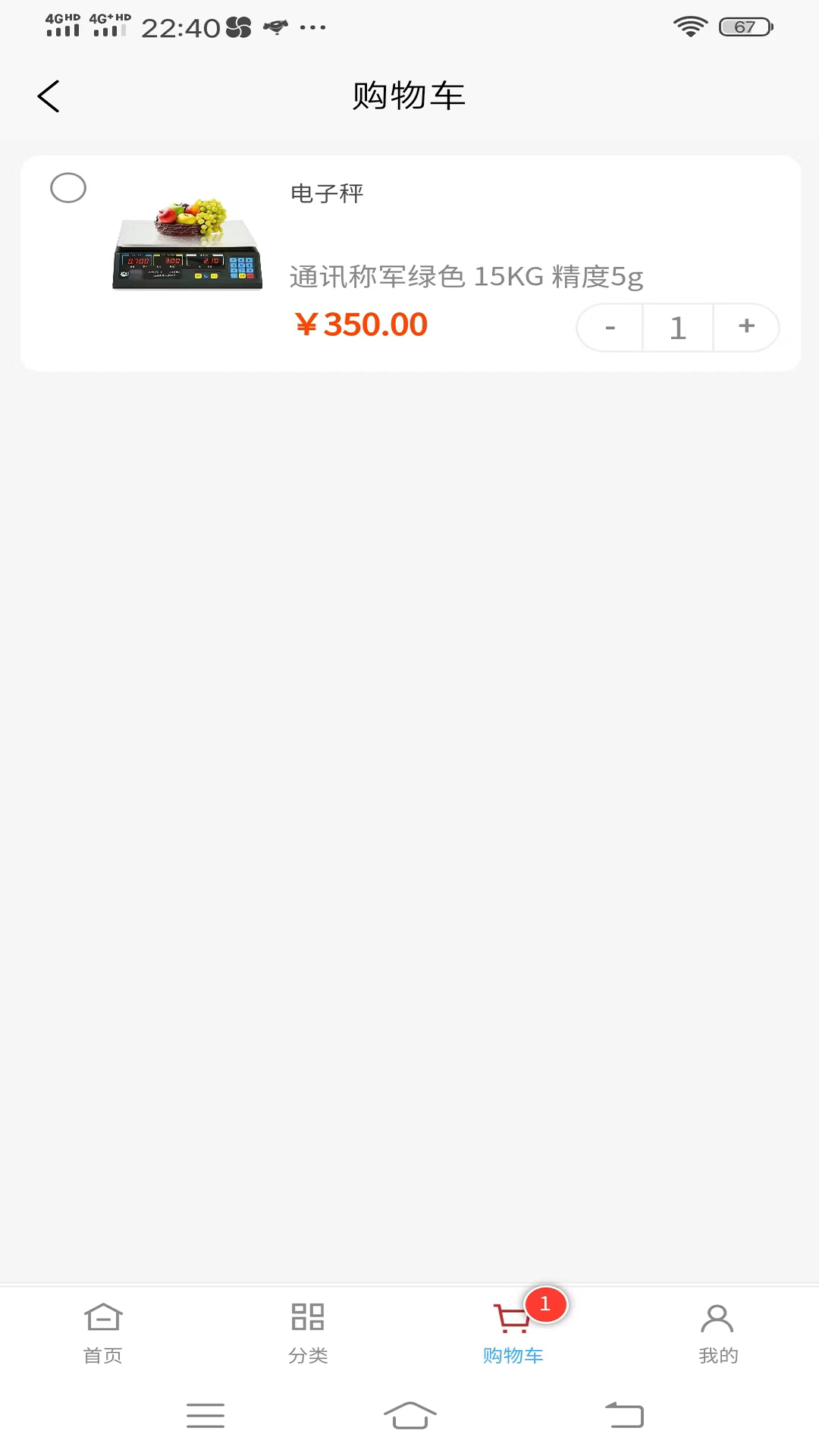Edit the quantity field showing 1

pos(678,328)
